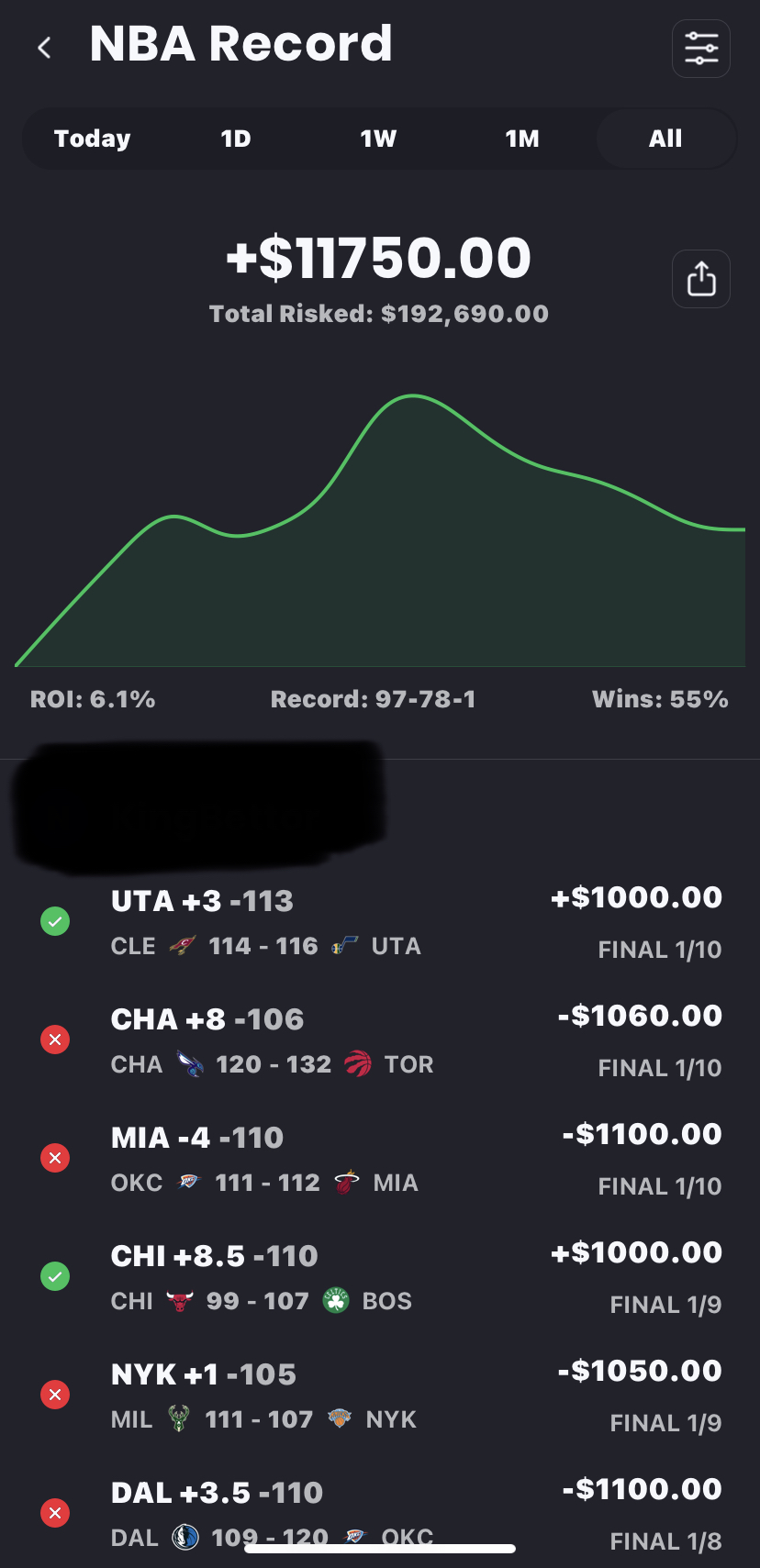760x1568 pixels.
Task: Open the CHA +8 -106 bet
Action: coord(380,1040)
